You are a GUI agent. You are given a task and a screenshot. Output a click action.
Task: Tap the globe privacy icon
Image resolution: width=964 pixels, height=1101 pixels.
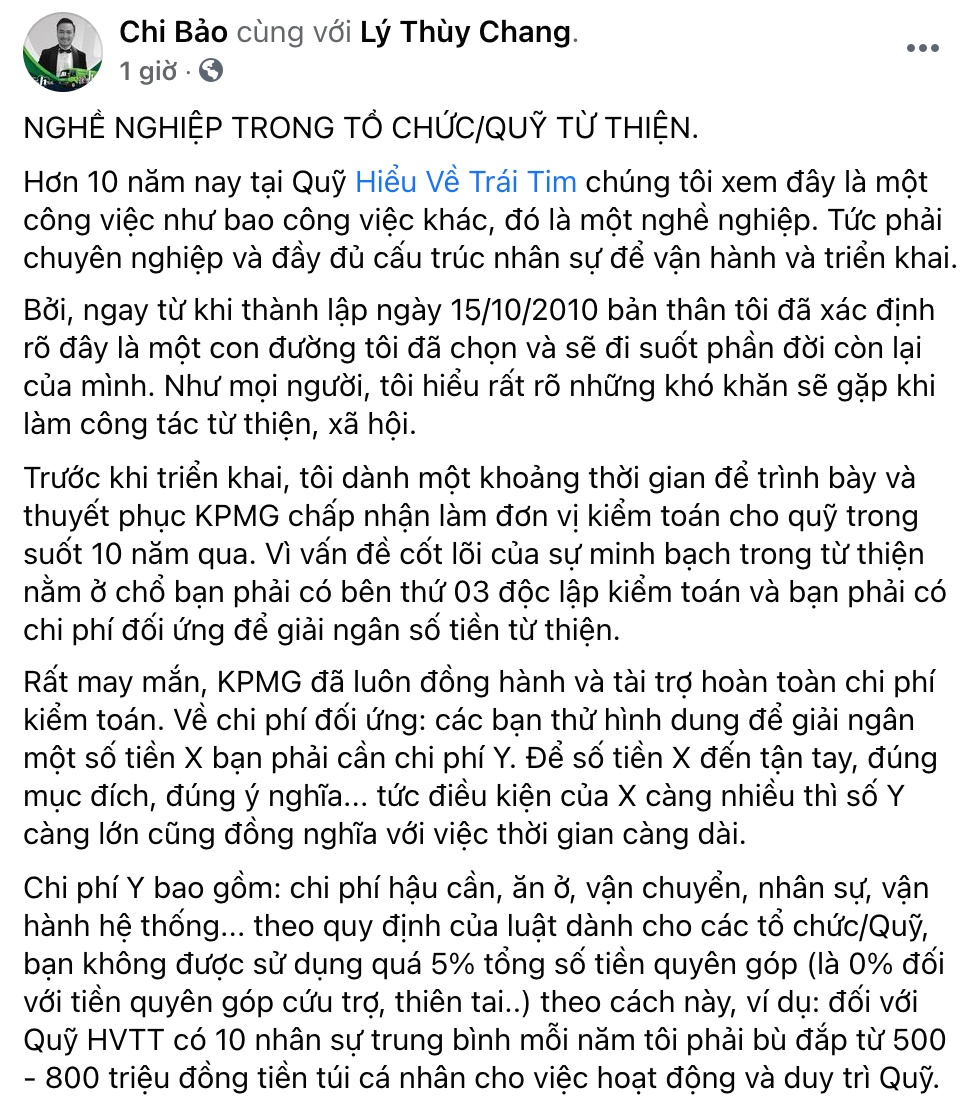[x=211, y=71]
